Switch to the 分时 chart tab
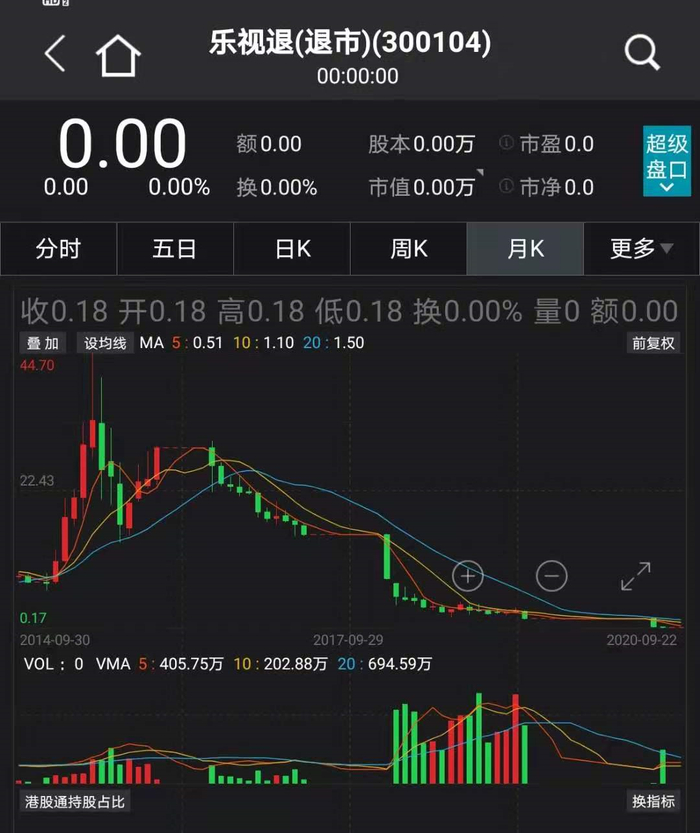Image resolution: width=700 pixels, height=833 pixels. click(58, 248)
